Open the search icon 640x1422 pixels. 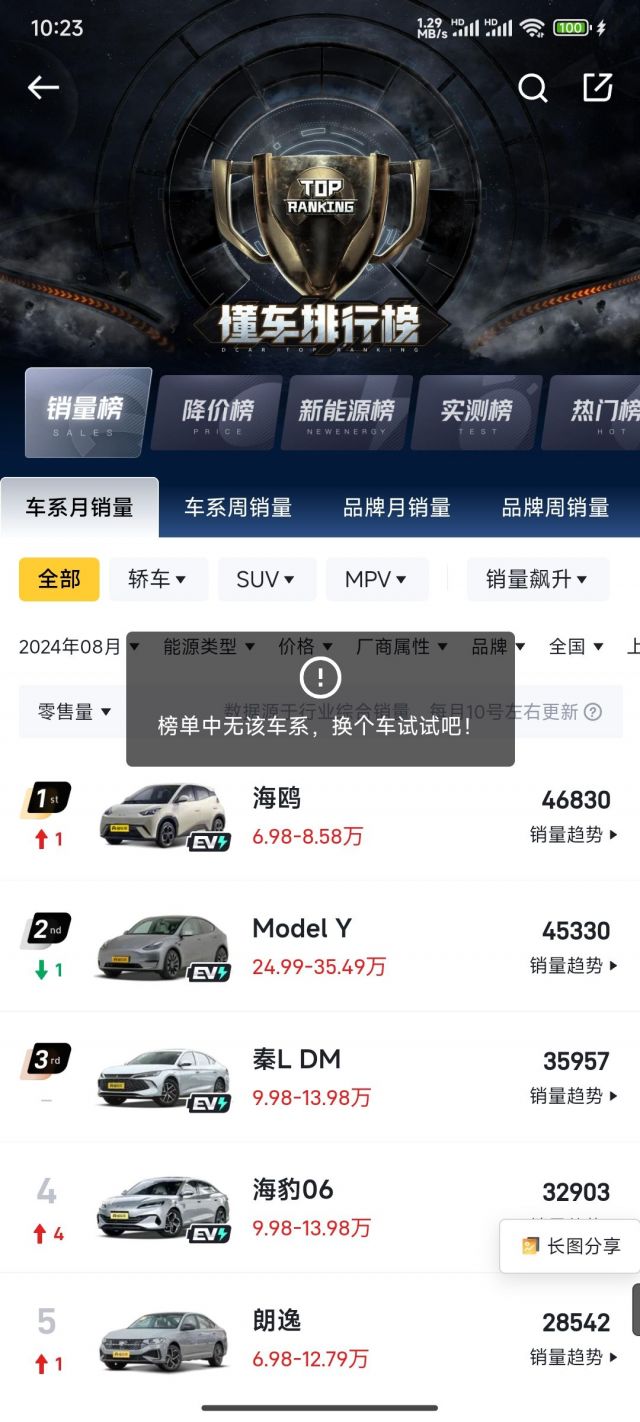pos(532,88)
